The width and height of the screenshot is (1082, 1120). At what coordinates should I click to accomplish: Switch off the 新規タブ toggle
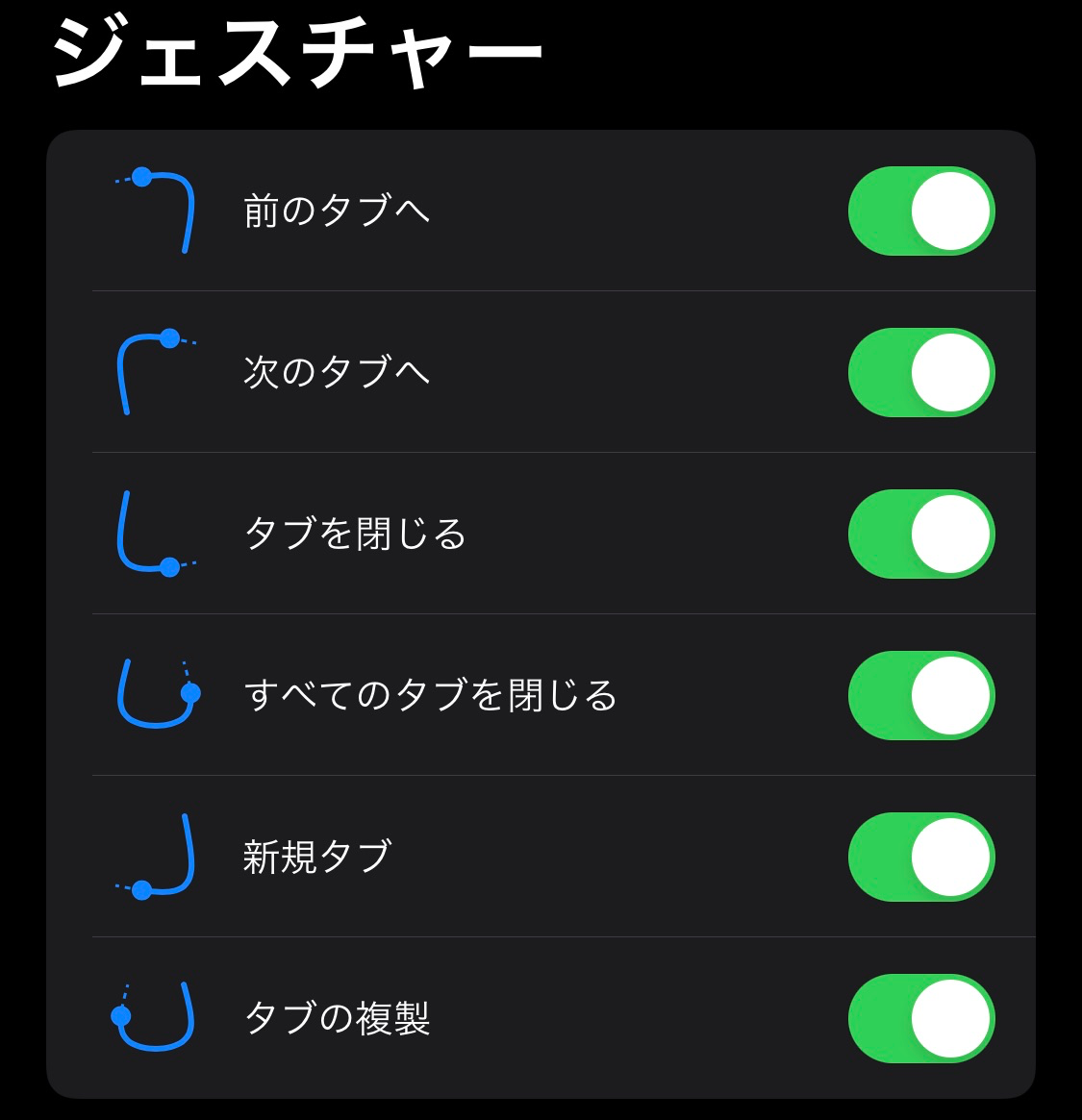(x=920, y=857)
